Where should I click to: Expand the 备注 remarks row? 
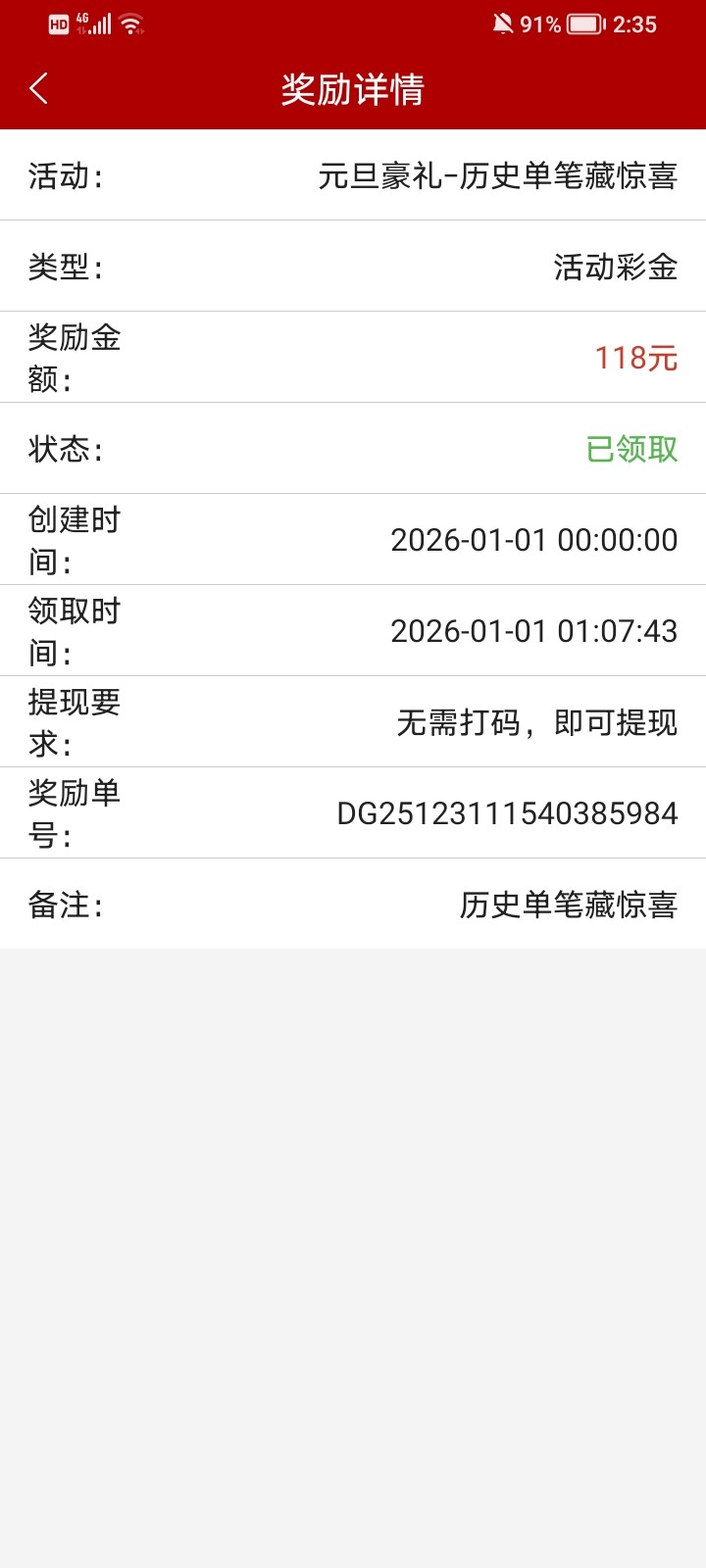coord(353,904)
